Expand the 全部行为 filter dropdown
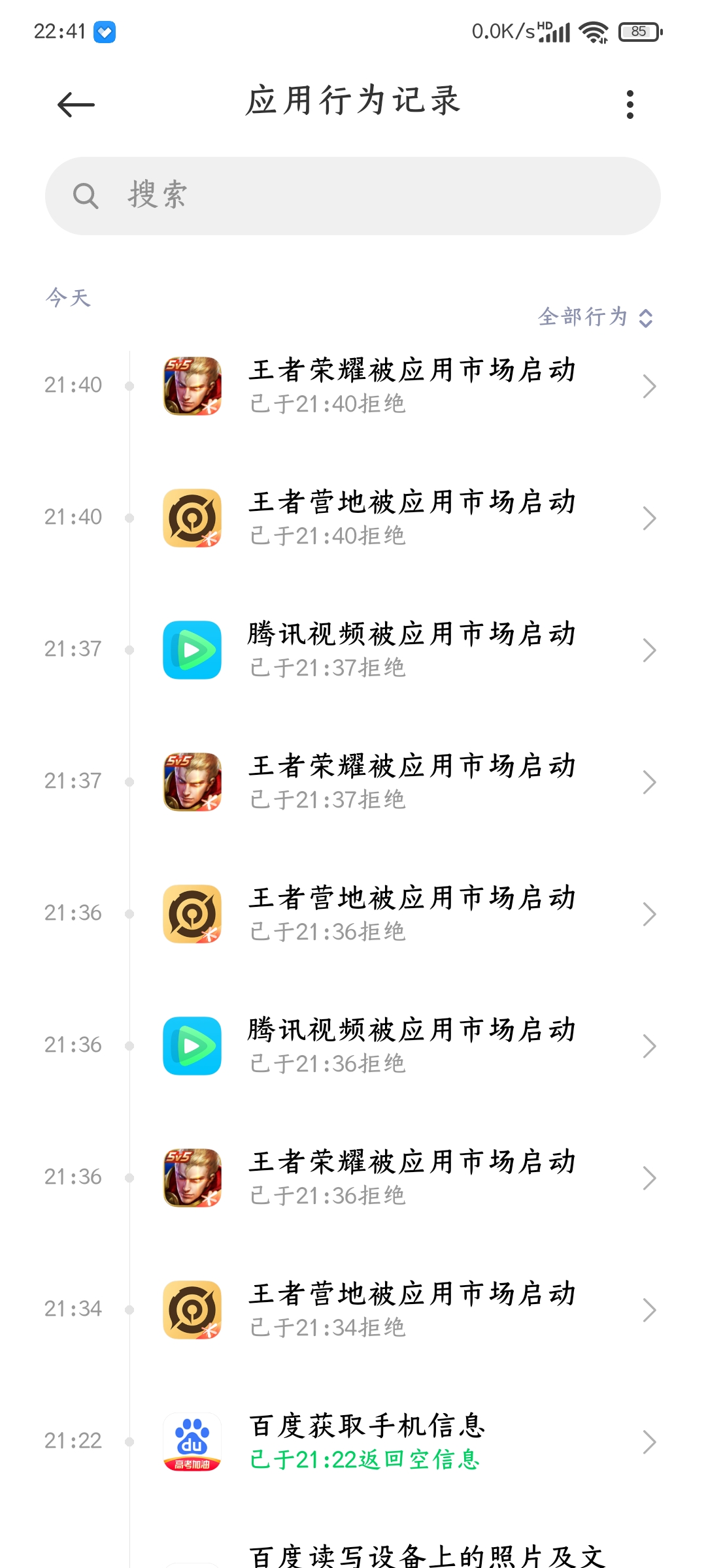 (x=595, y=318)
